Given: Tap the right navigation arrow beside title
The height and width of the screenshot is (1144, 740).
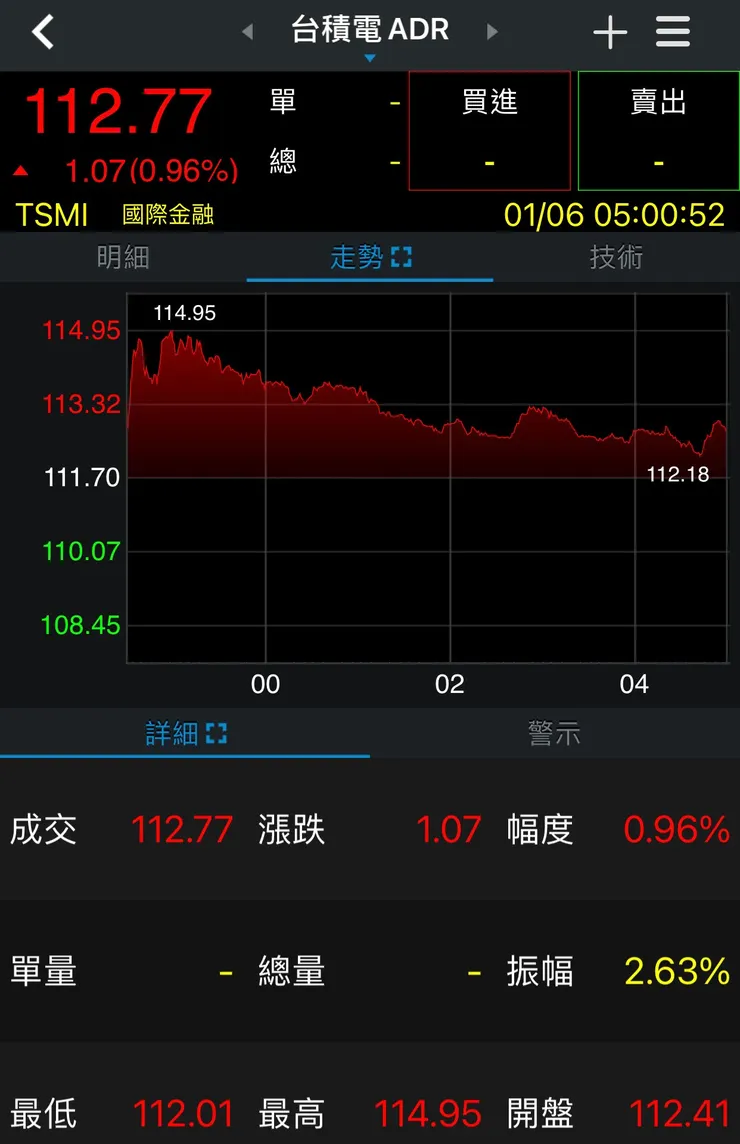Looking at the screenshot, I should point(492,31).
